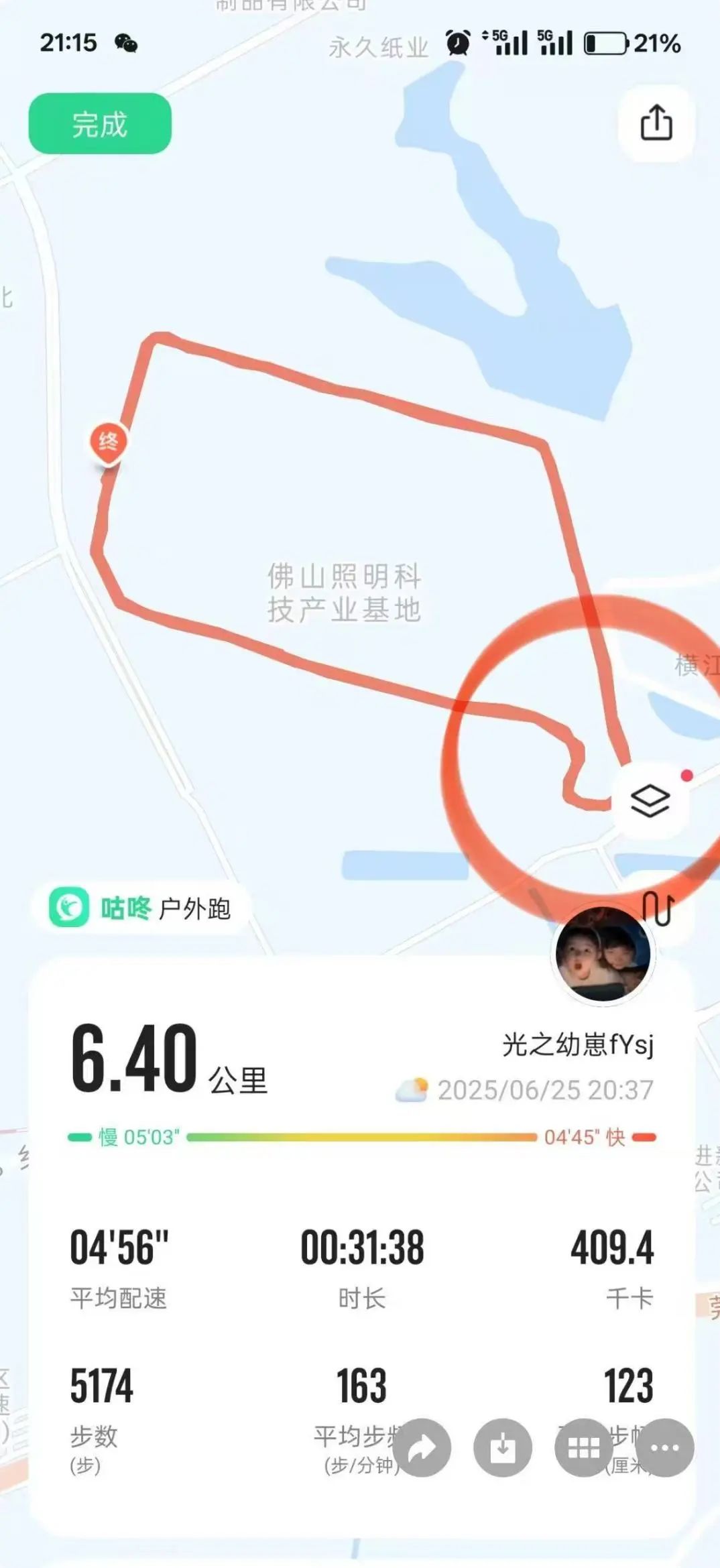Screen dimensions: 720x1568
Task: Share this run via the share icon
Action: coord(656,123)
